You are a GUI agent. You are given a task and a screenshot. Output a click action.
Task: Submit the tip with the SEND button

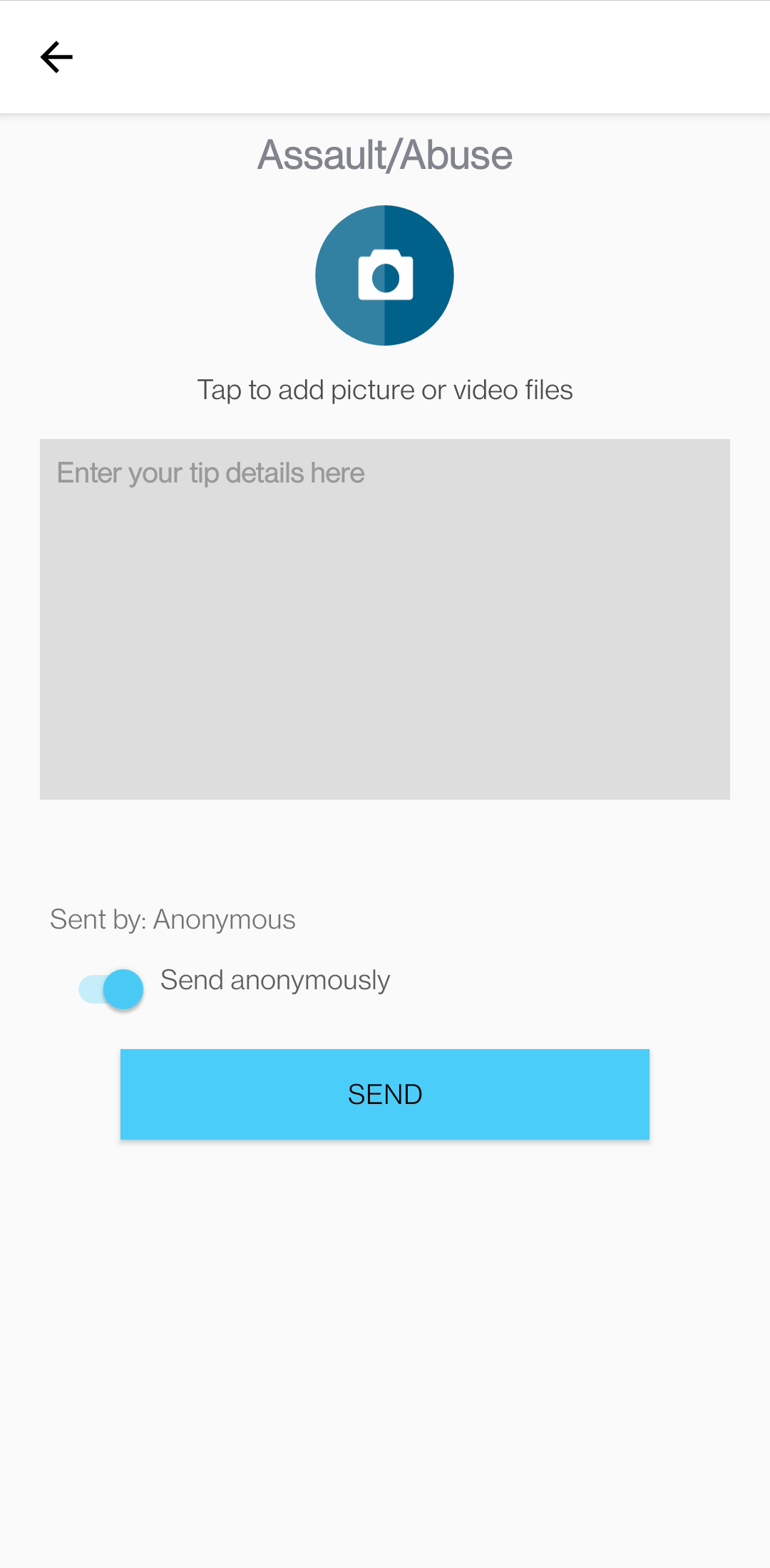click(x=384, y=1094)
